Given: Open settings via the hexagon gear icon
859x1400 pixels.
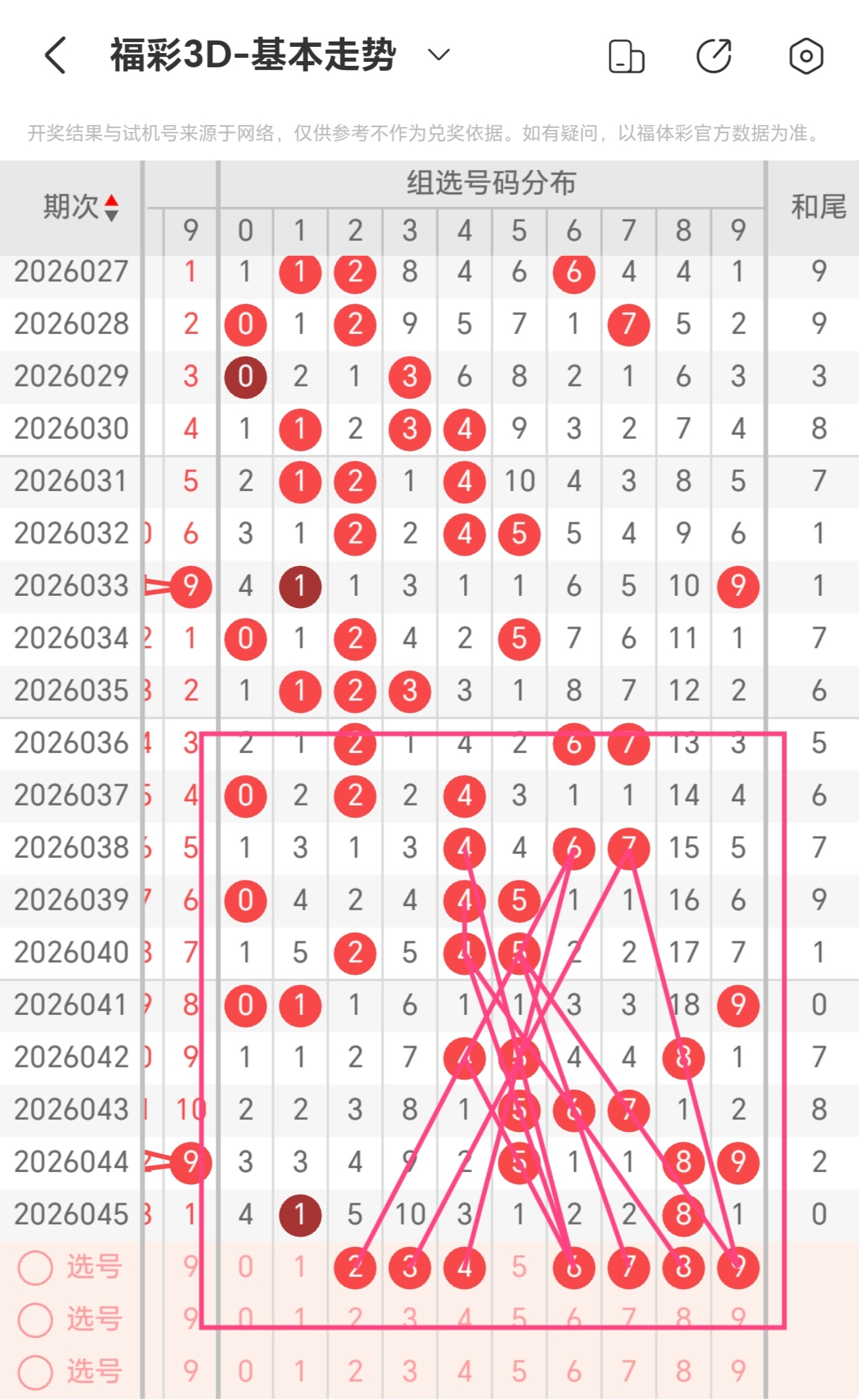Looking at the screenshot, I should point(805,56).
